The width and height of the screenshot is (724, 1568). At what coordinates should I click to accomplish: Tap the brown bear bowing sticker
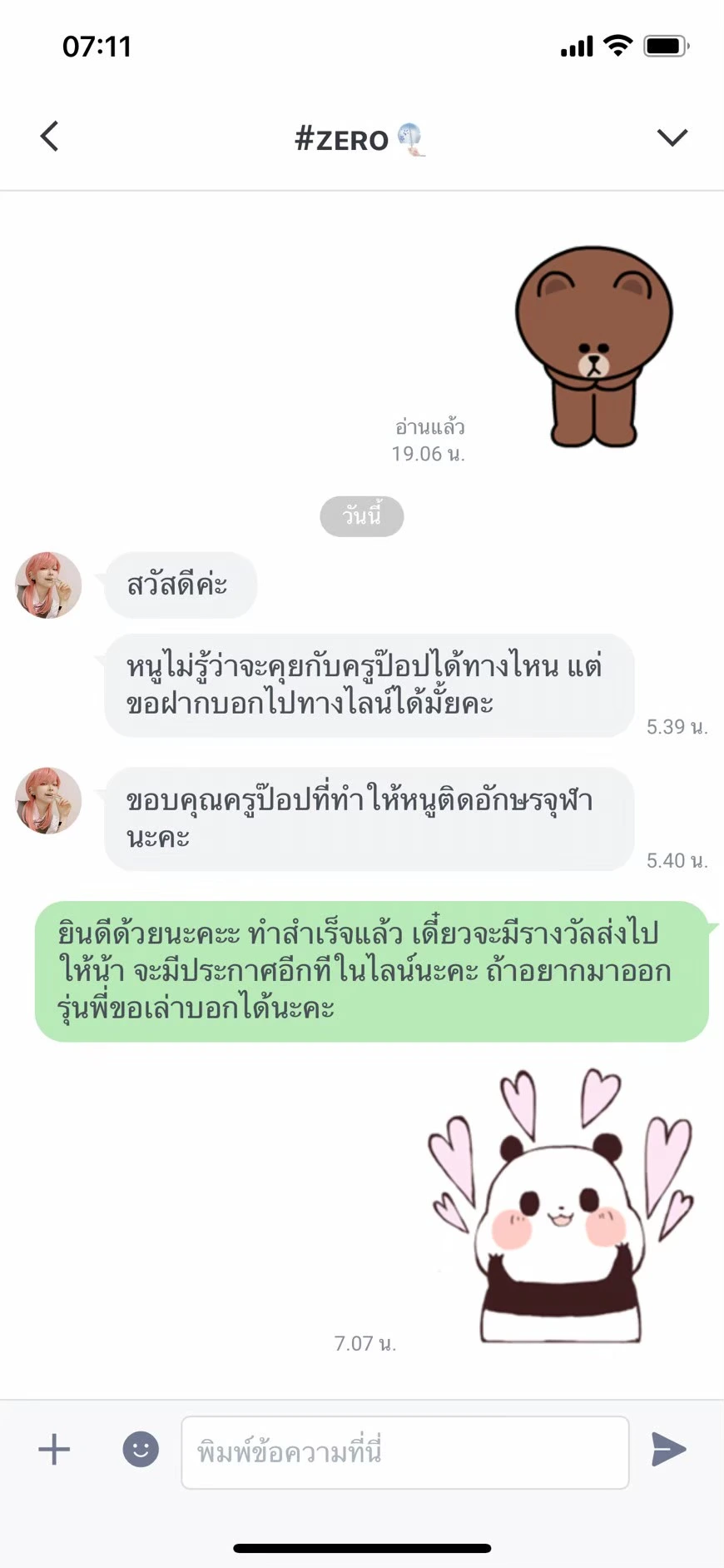(x=593, y=346)
